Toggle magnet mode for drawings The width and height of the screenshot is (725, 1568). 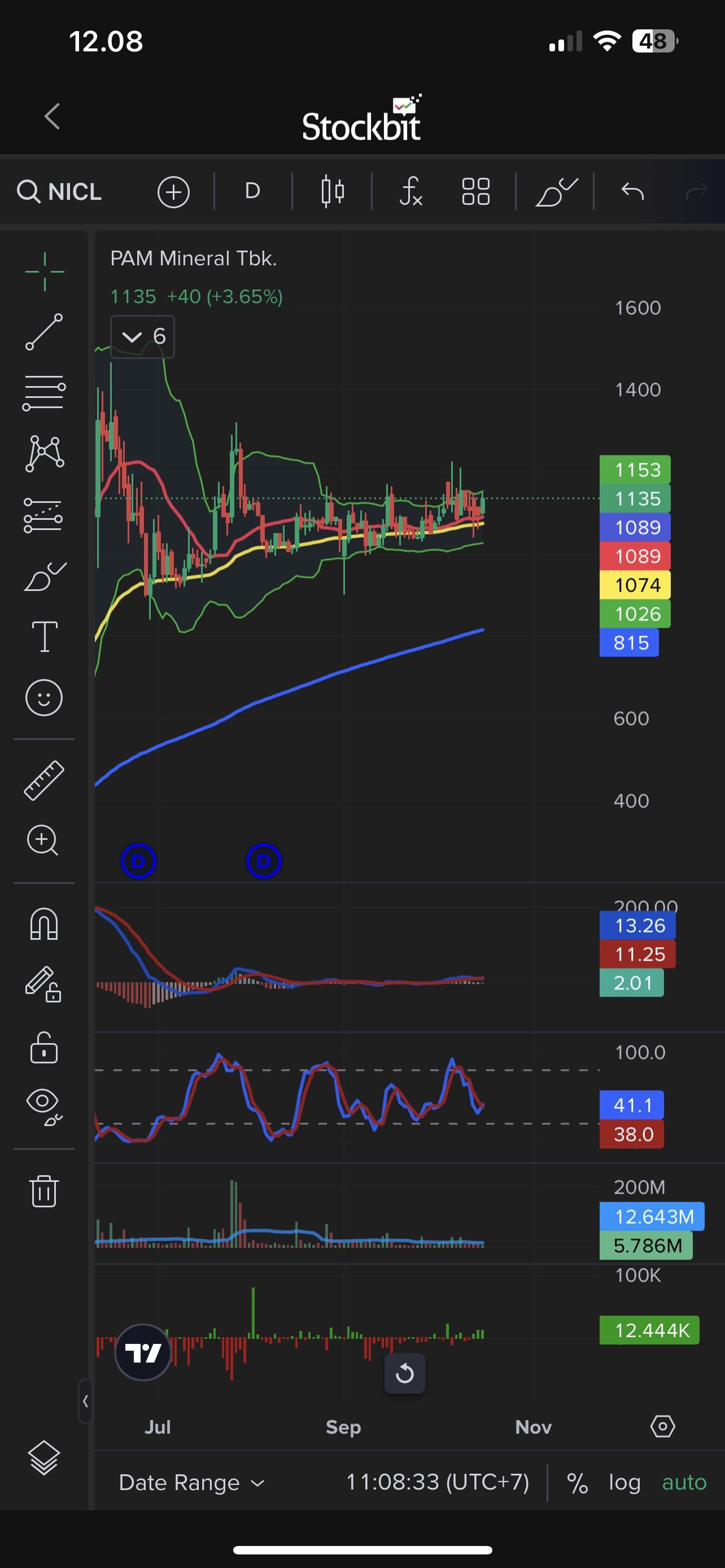click(x=44, y=924)
